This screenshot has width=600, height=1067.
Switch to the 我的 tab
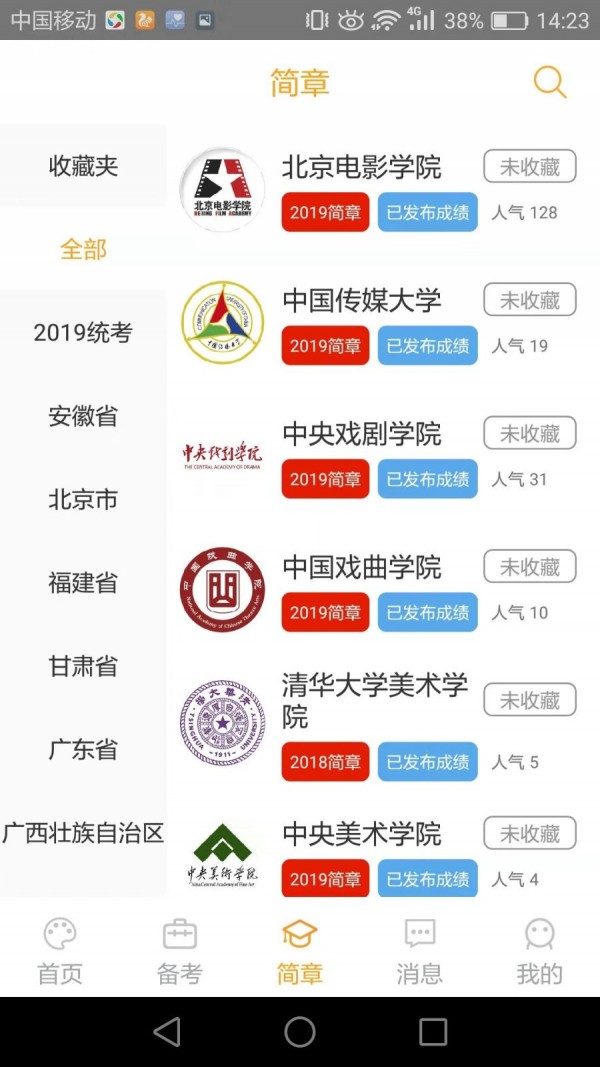coord(539,951)
